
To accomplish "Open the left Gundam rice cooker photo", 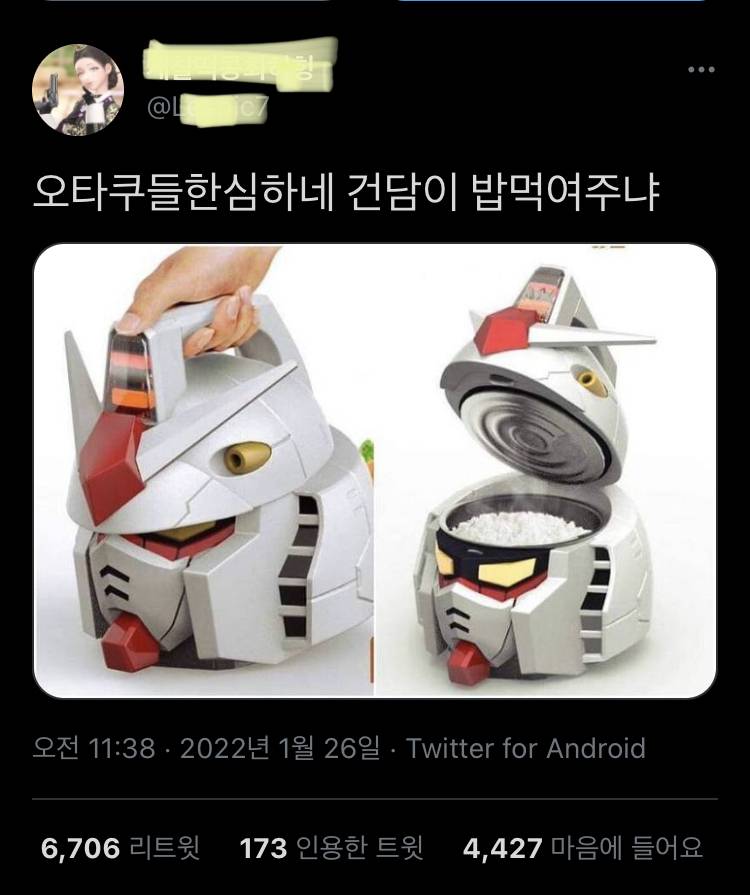I will pos(204,470).
